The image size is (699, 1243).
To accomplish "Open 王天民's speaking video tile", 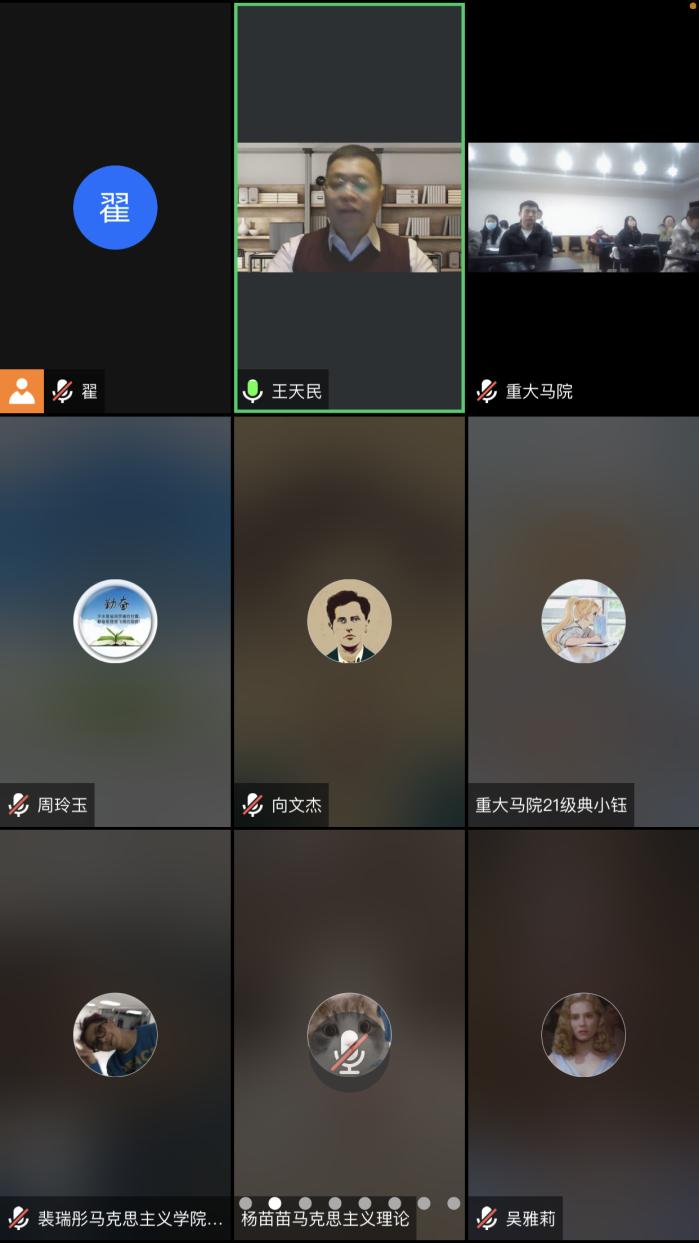I will [x=349, y=207].
